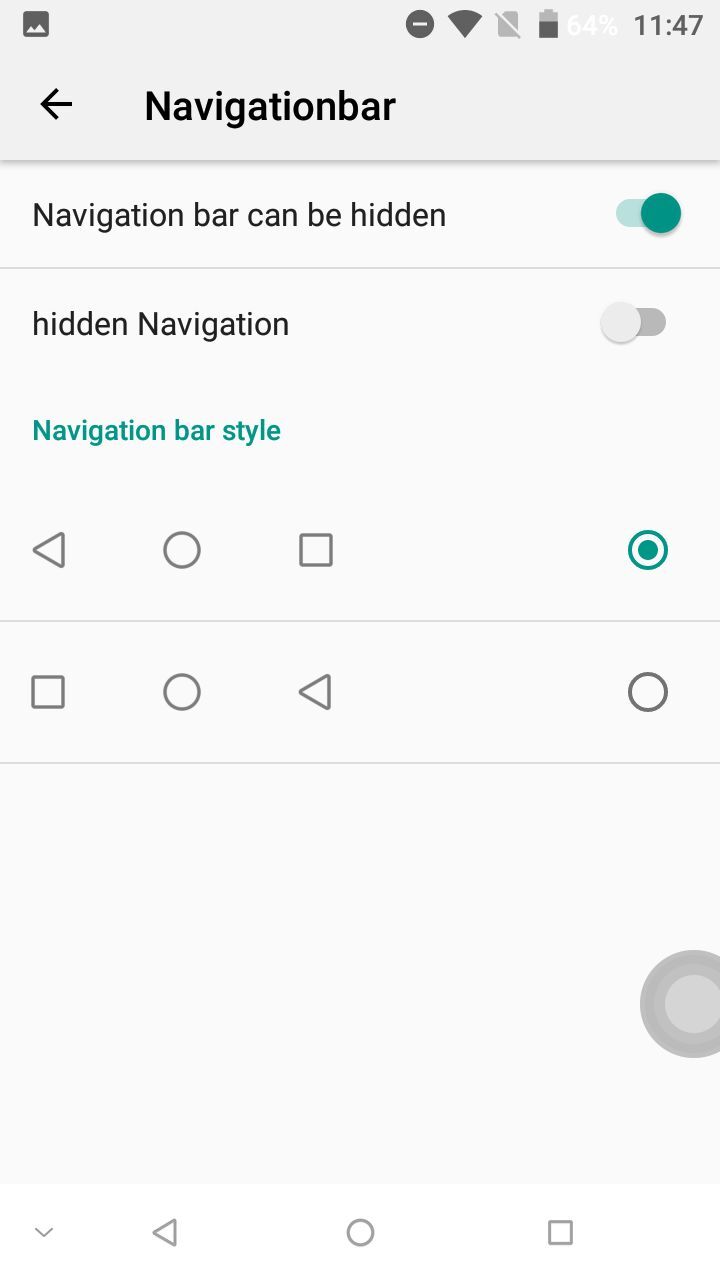
Task: Go back from Navigationbar settings
Action: (56, 105)
